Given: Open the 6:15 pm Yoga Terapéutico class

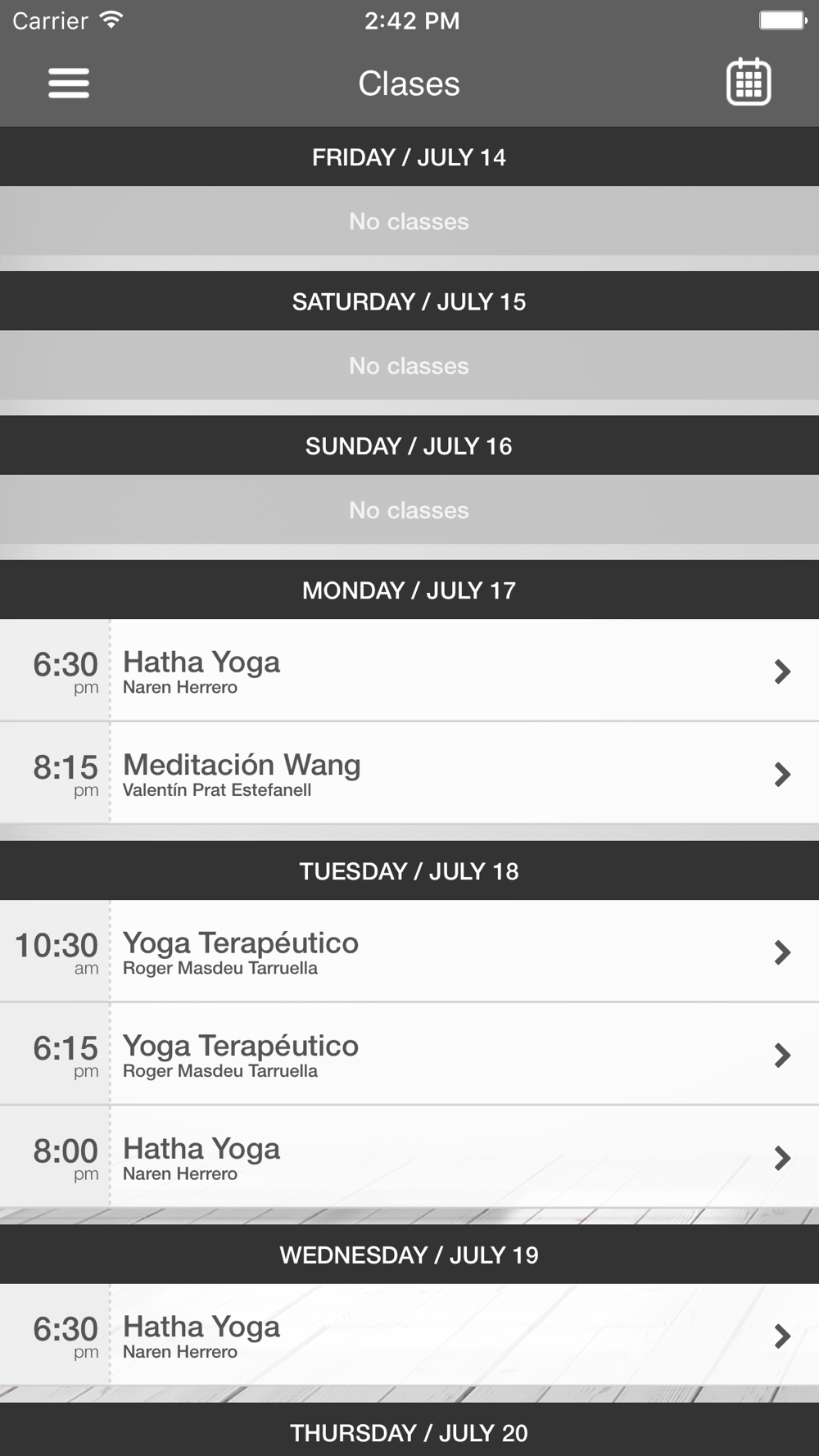Looking at the screenshot, I should pos(409,1054).
